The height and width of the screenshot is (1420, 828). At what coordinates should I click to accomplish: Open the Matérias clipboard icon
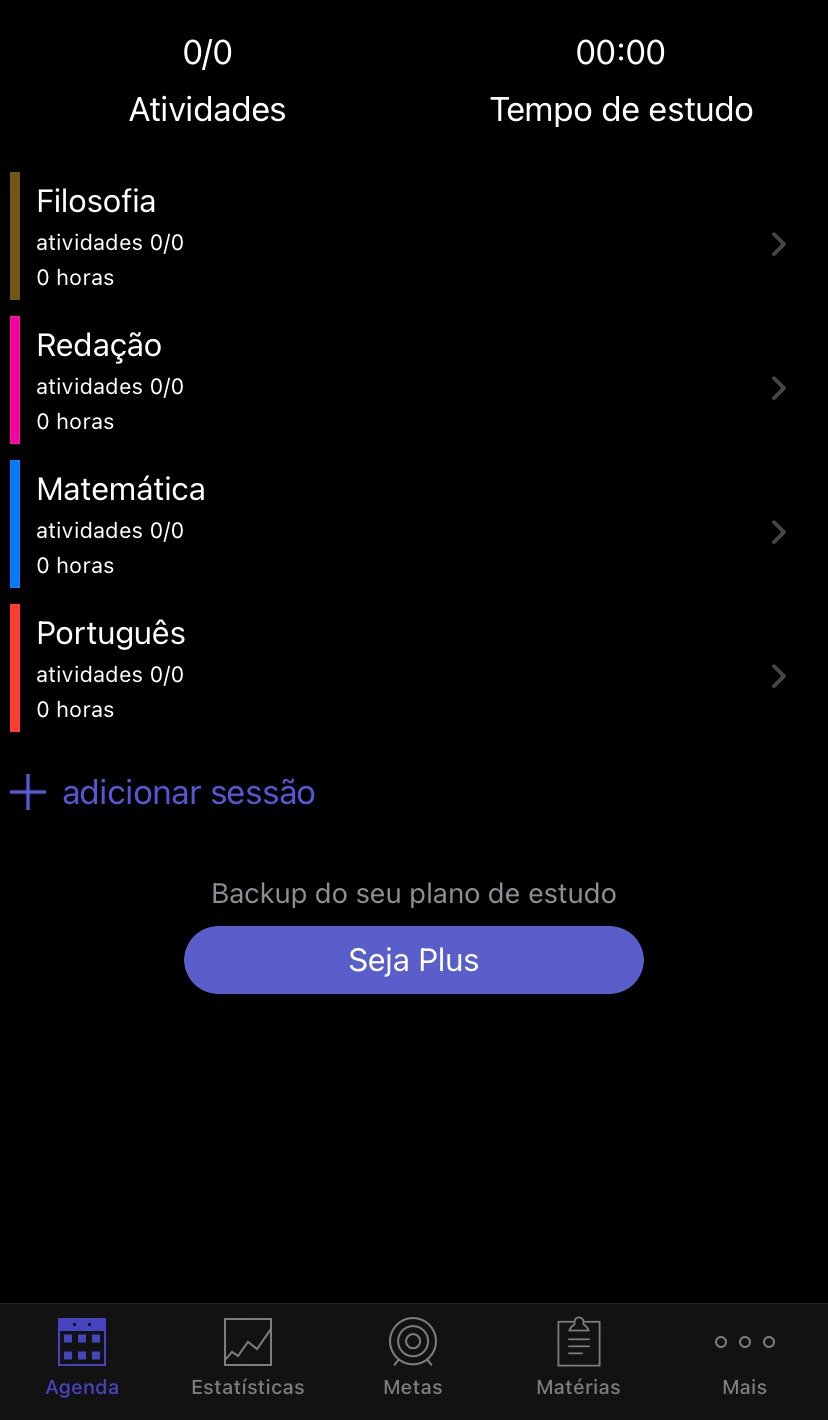click(578, 1340)
